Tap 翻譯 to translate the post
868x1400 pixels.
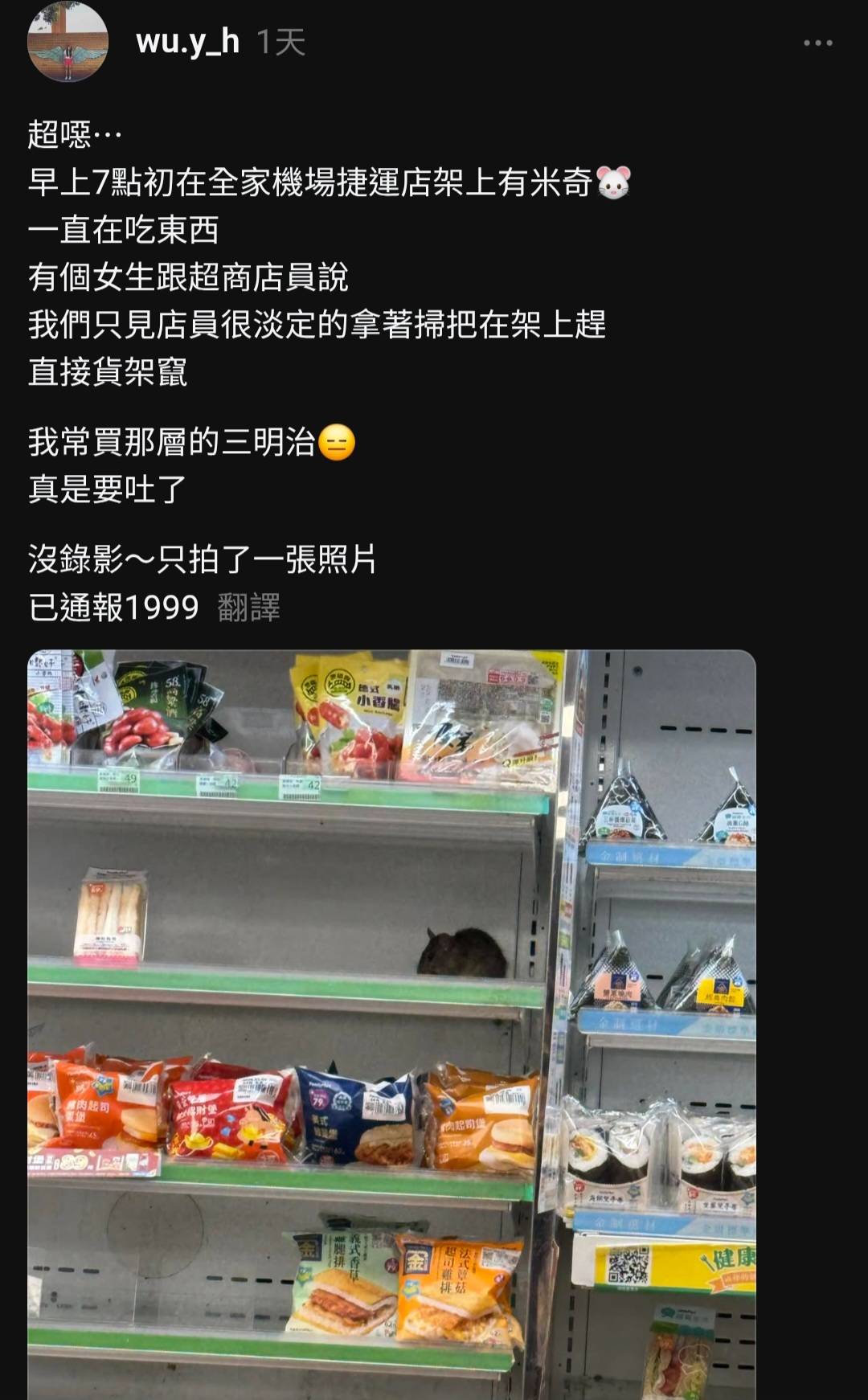pyautogui.click(x=248, y=608)
